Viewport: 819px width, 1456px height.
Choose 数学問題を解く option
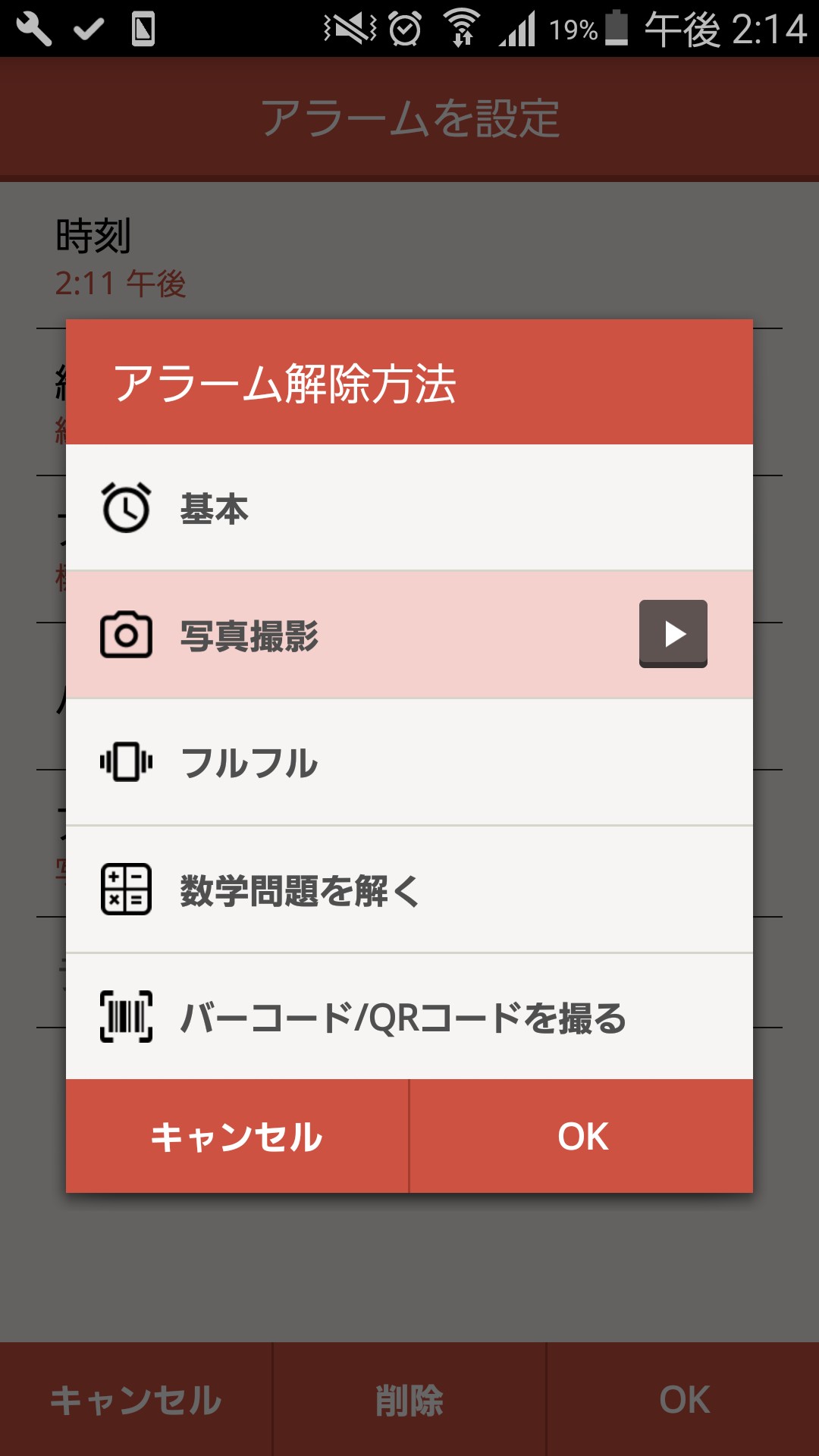pyautogui.click(x=409, y=890)
